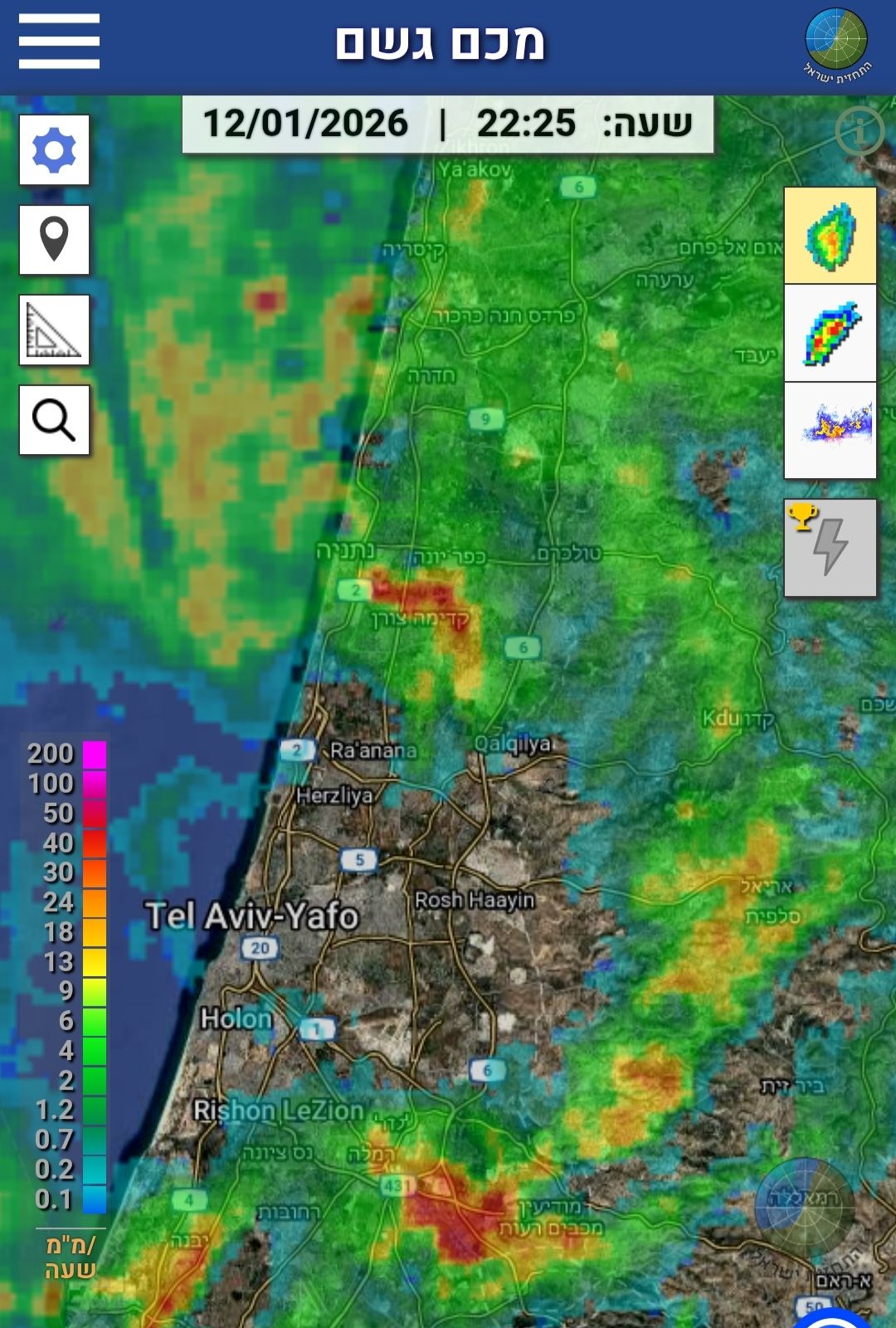Switch to the third map layer
The height and width of the screenshot is (1328, 896).
click(x=830, y=431)
